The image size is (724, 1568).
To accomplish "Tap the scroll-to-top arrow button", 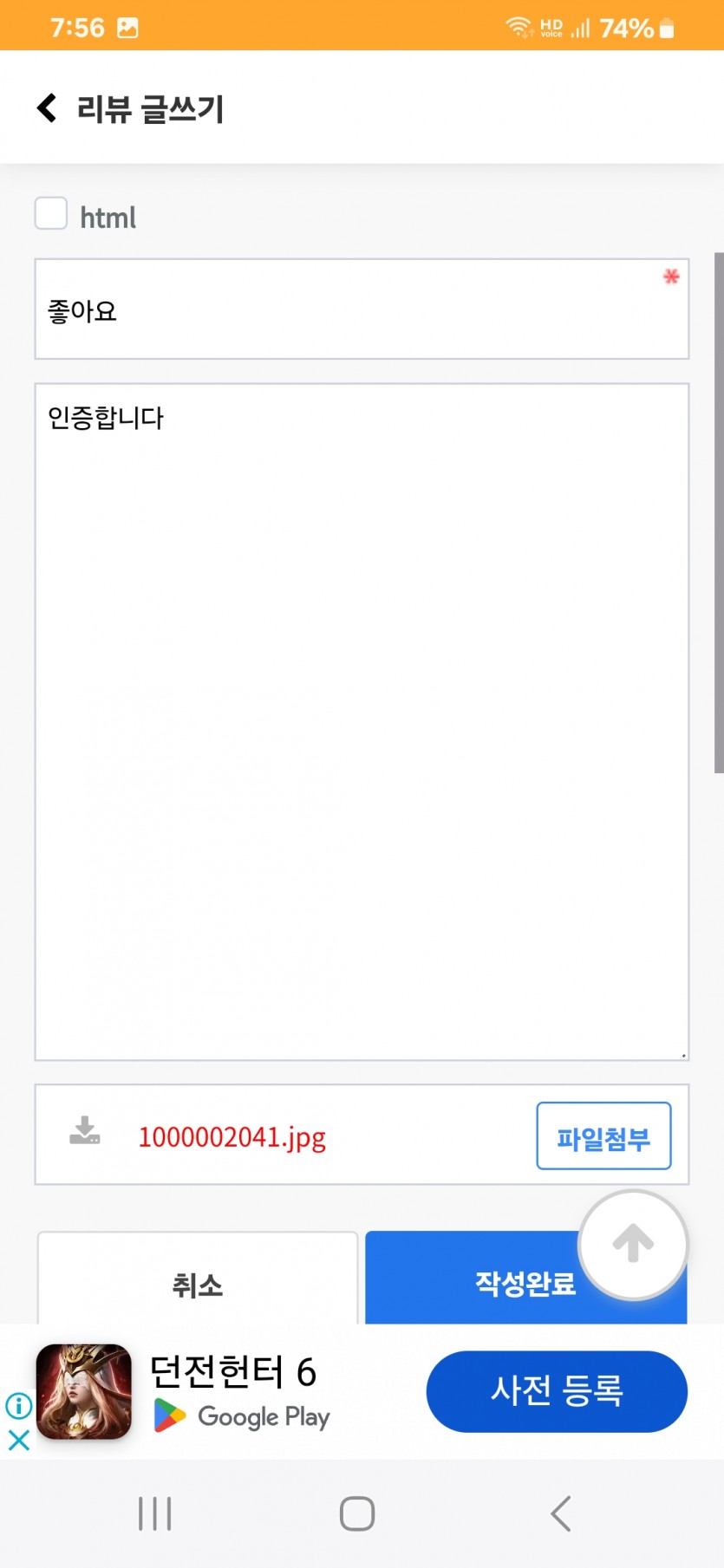I will [634, 1245].
